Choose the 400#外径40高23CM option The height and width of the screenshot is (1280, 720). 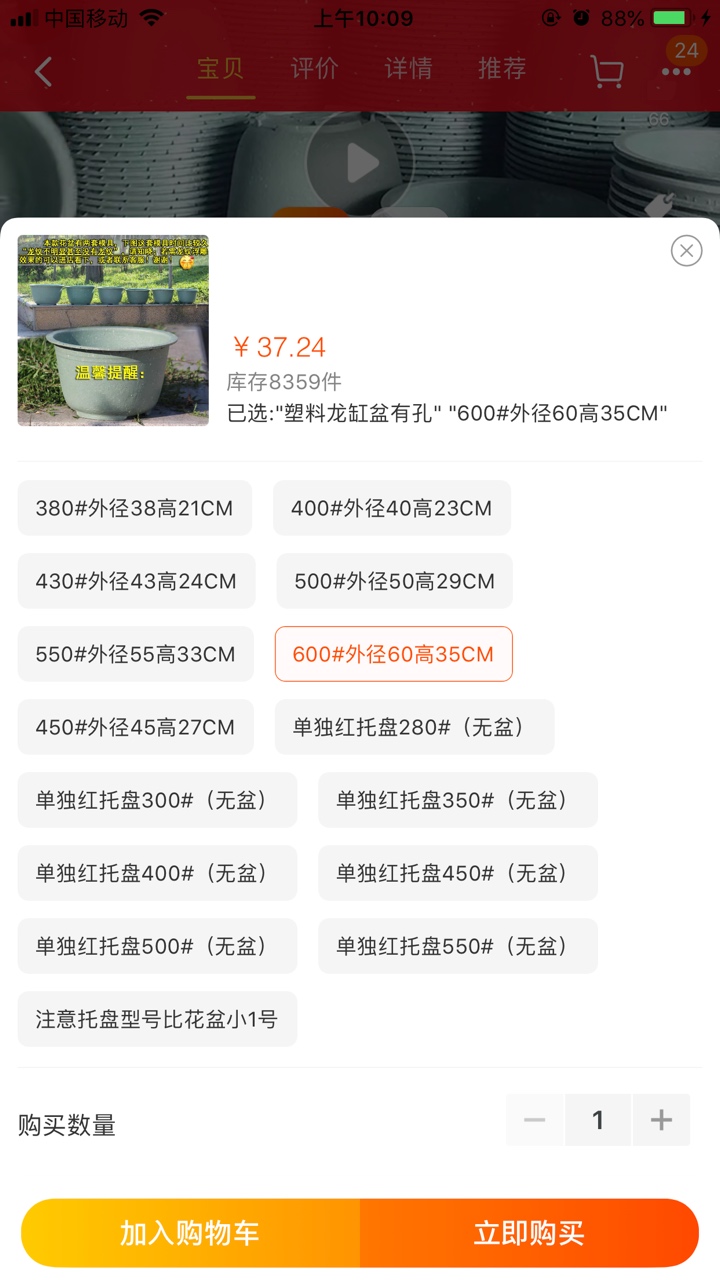click(392, 508)
